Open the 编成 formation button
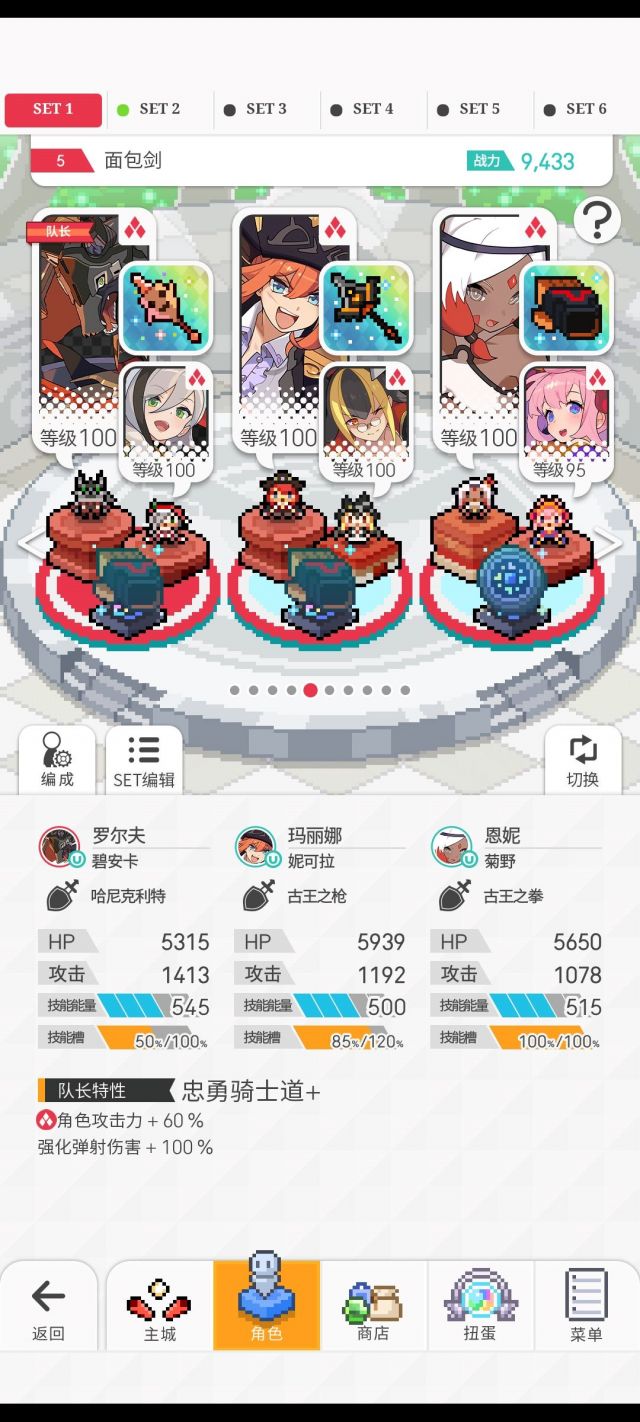This screenshot has width=640, height=1422. (x=57, y=760)
